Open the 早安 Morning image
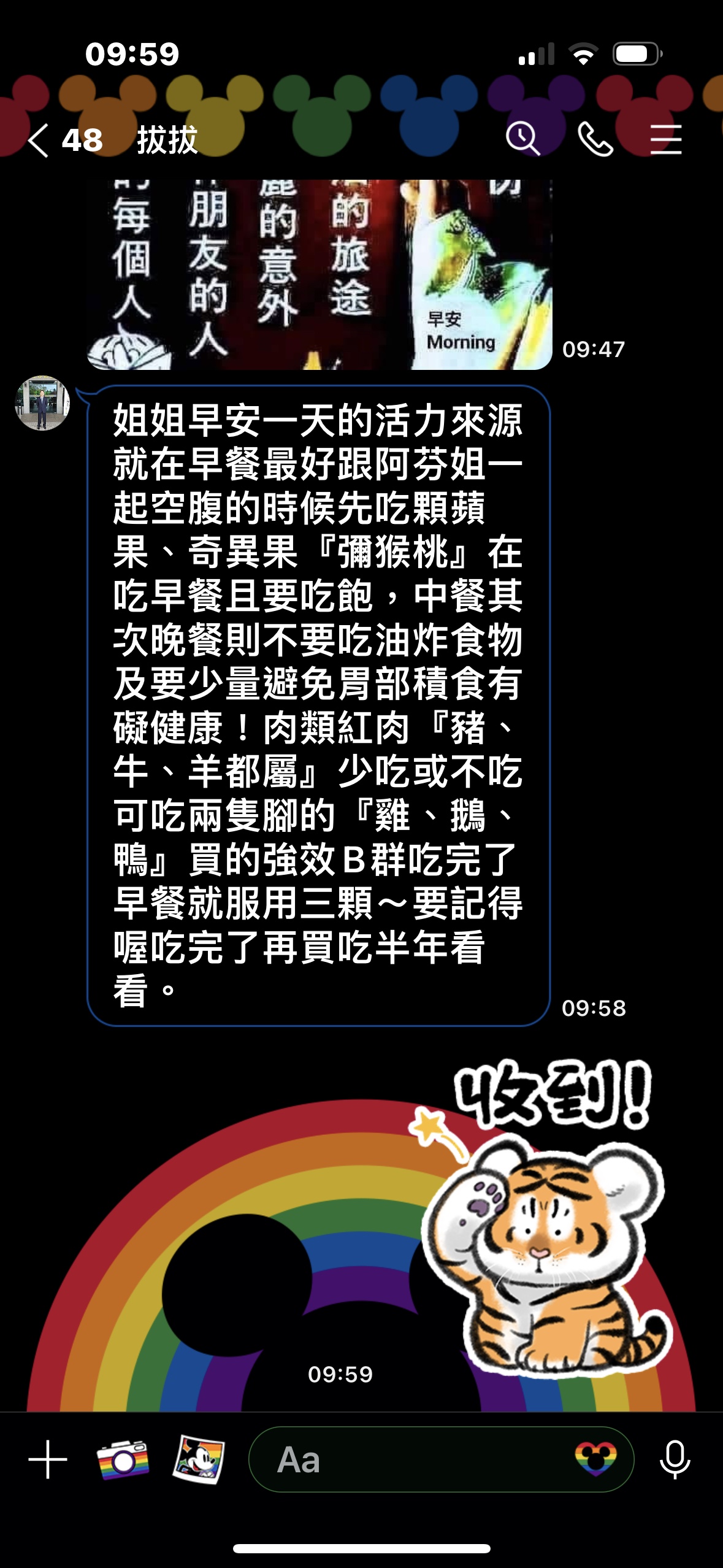Viewport: 723px width, 1568px height. coord(319,274)
